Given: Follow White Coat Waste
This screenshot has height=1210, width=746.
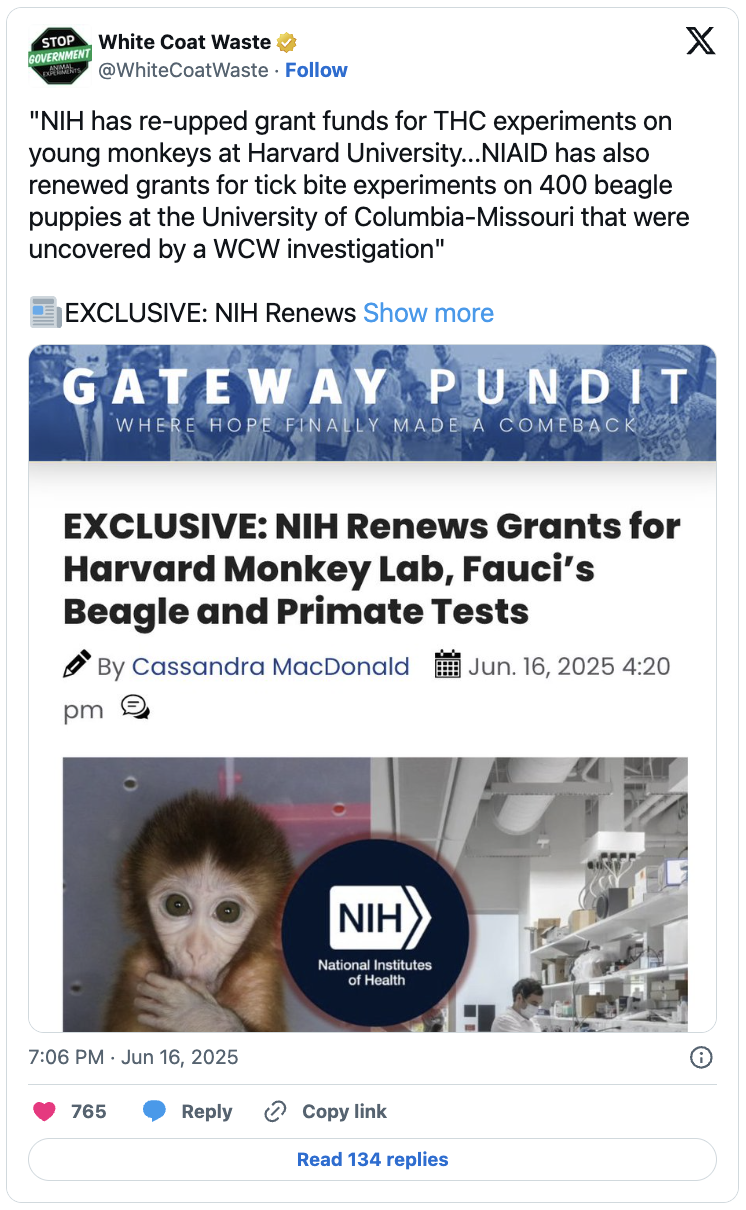Looking at the screenshot, I should (x=316, y=70).
